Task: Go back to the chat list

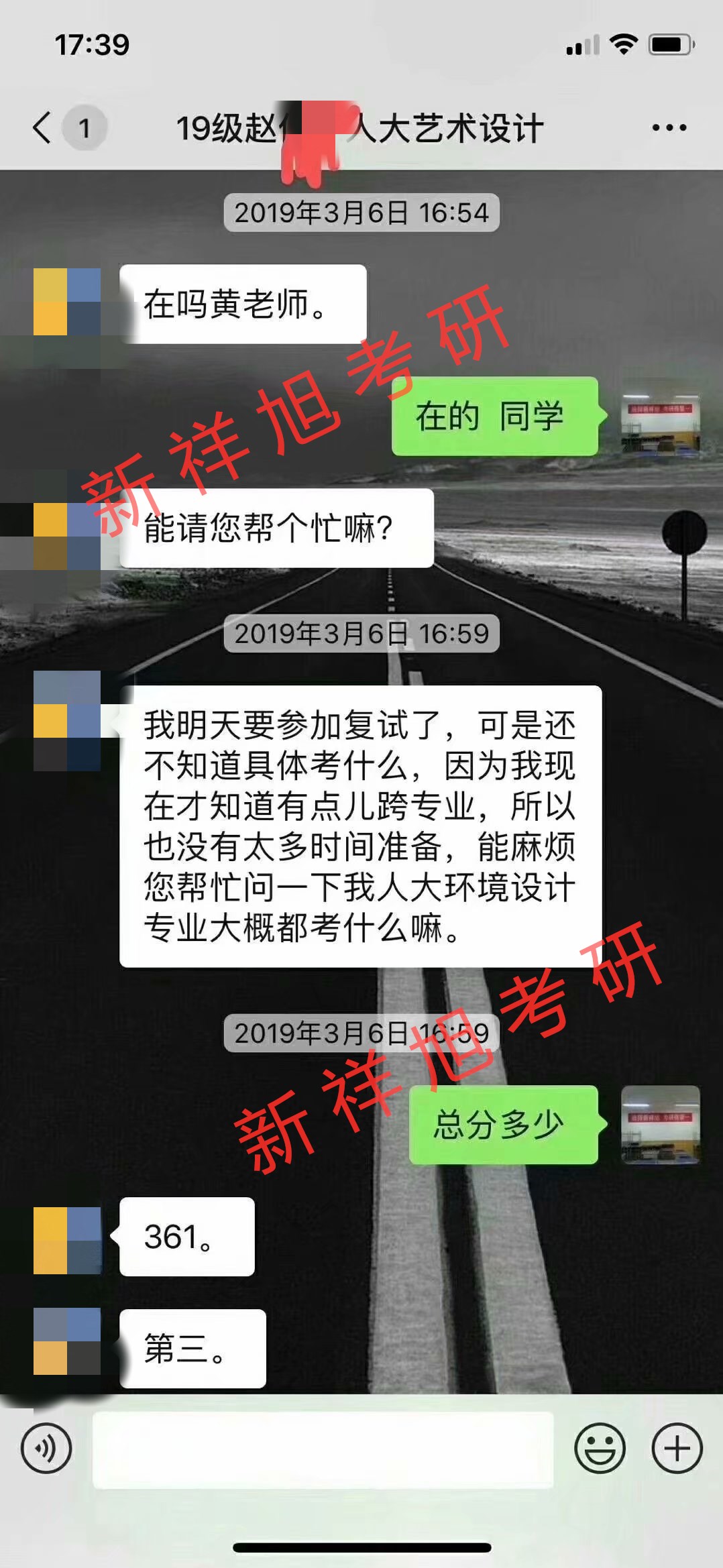Action: coord(42,127)
